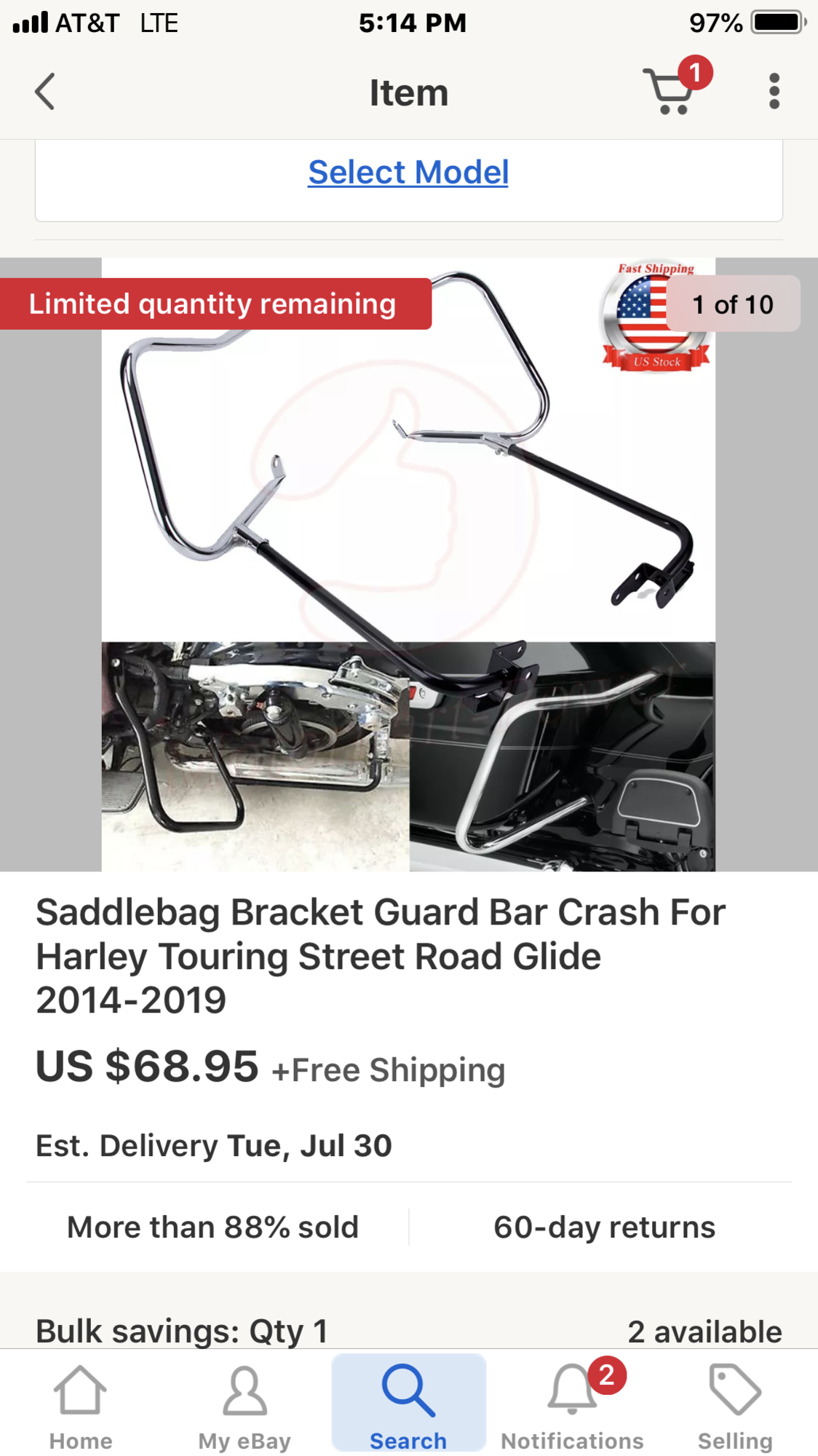The width and height of the screenshot is (818, 1456).
Task: Select the Search tab
Action: [408, 1406]
